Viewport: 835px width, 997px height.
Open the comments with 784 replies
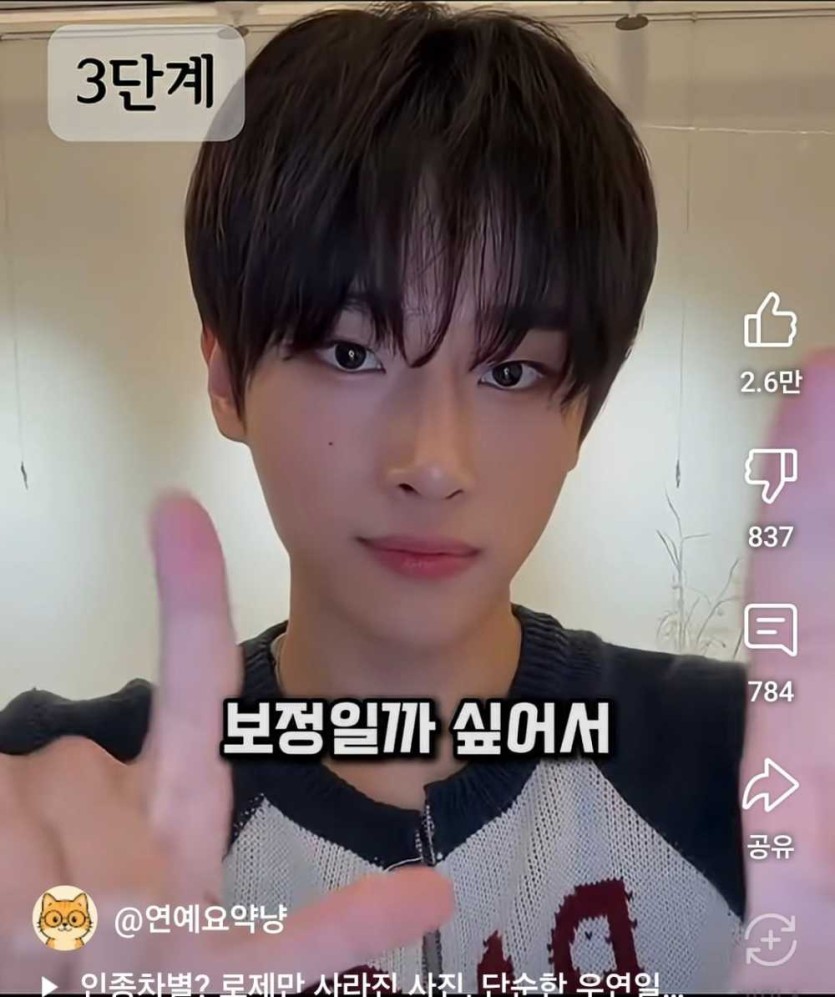click(770, 630)
